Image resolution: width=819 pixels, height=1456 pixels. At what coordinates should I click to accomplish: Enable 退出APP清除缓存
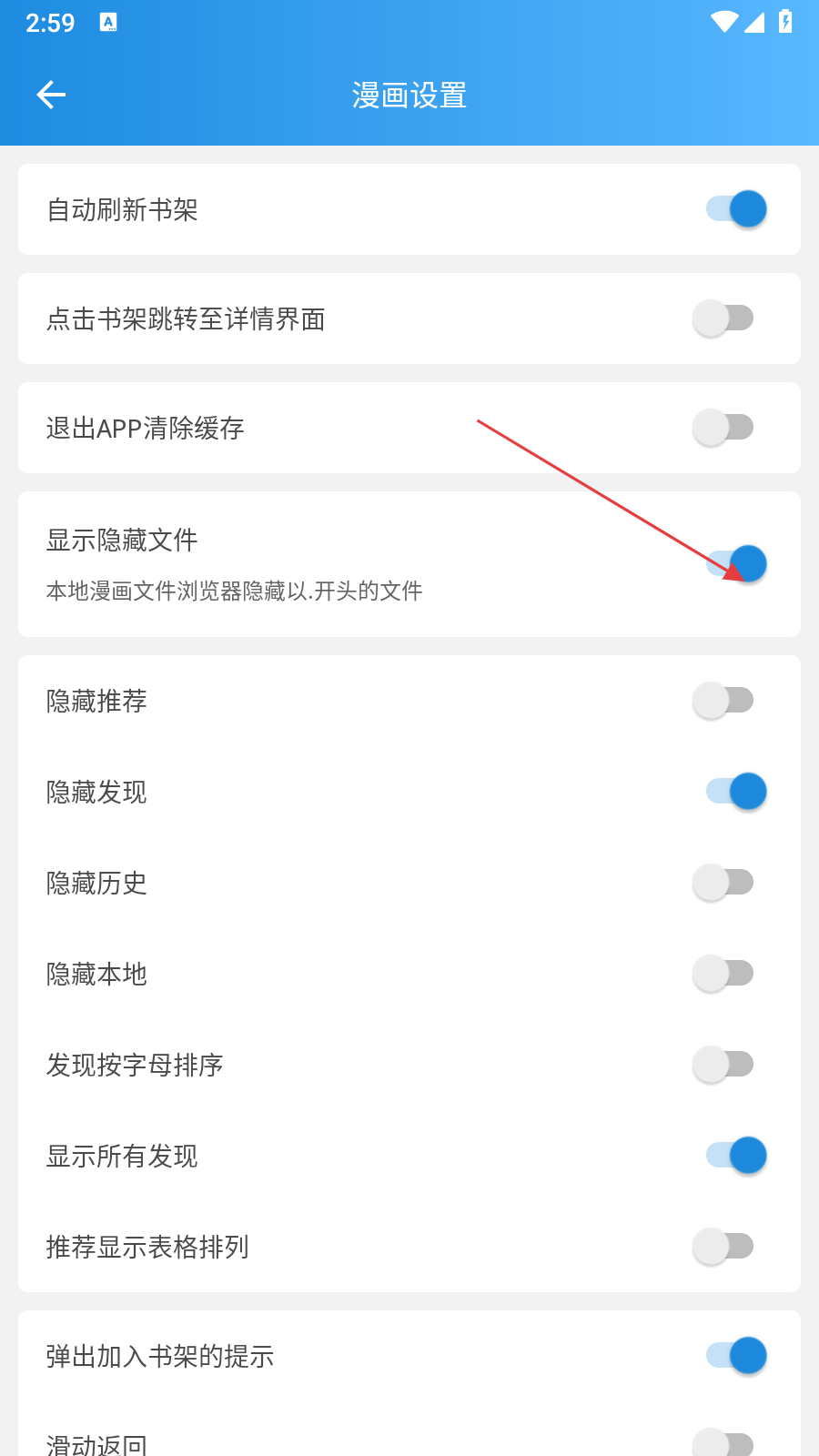(x=724, y=428)
